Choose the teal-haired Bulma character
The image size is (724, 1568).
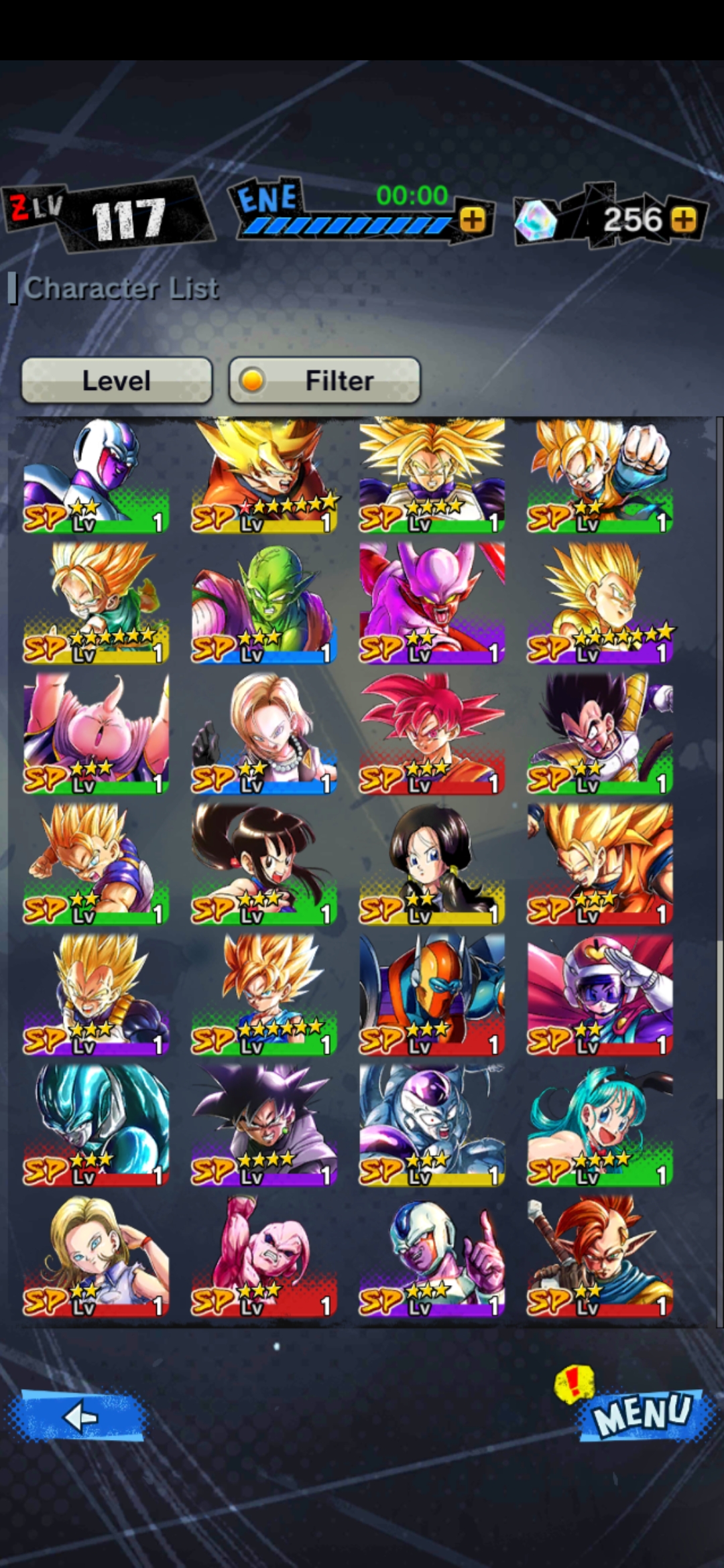pyautogui.click(x=600, y=1126)
